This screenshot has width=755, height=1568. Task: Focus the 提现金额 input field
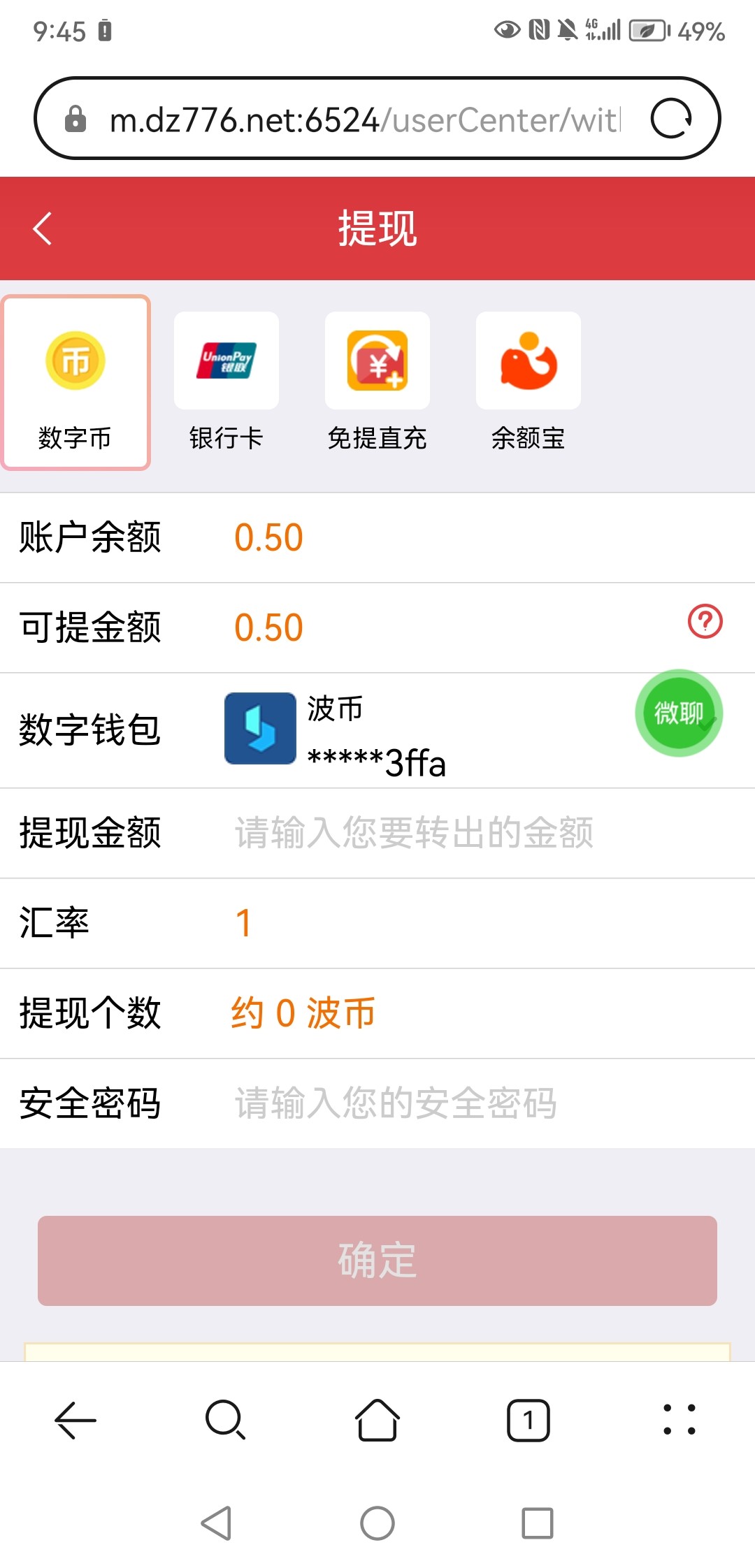(482, 833)
